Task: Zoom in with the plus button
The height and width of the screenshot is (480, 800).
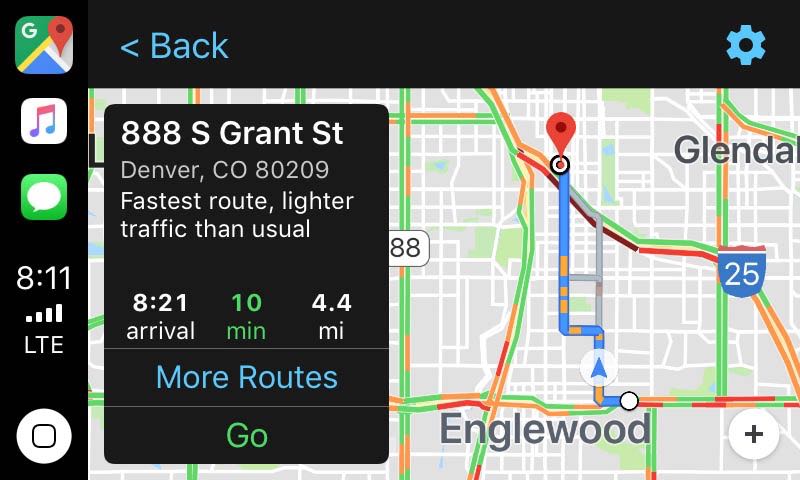Action: tap(754, 434)
